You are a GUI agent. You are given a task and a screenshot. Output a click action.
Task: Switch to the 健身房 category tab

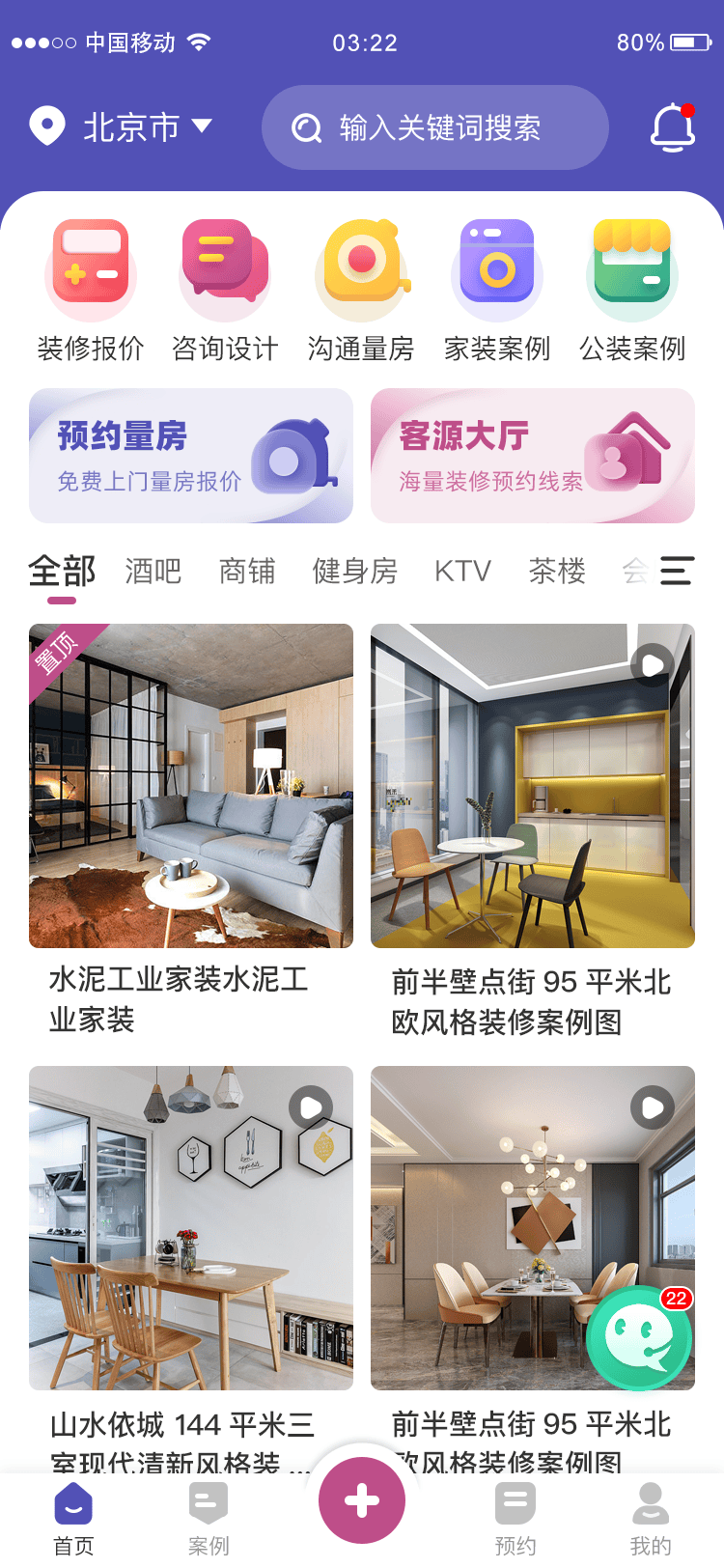354,572
